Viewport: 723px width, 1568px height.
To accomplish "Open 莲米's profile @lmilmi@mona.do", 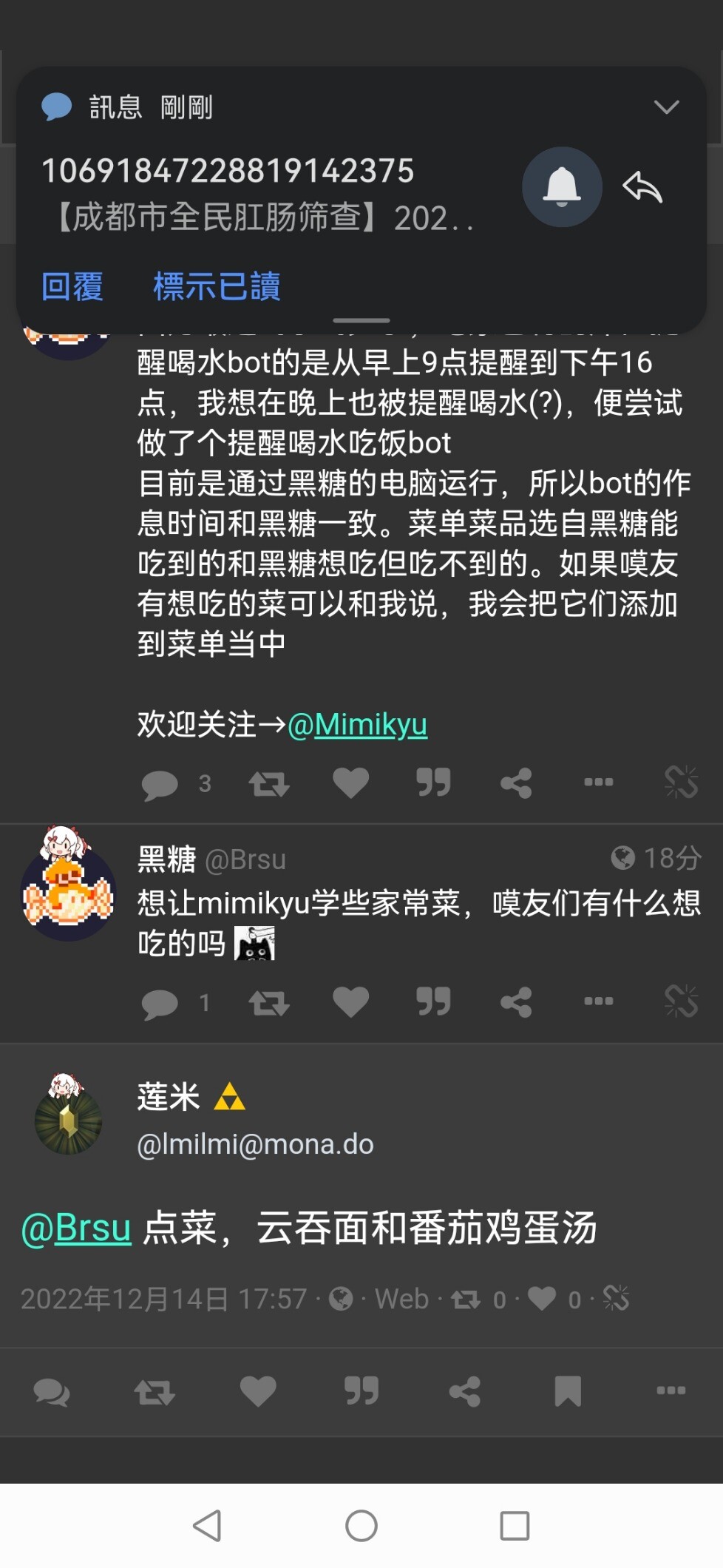I will pyautogui.click(x=255, y=1144).
